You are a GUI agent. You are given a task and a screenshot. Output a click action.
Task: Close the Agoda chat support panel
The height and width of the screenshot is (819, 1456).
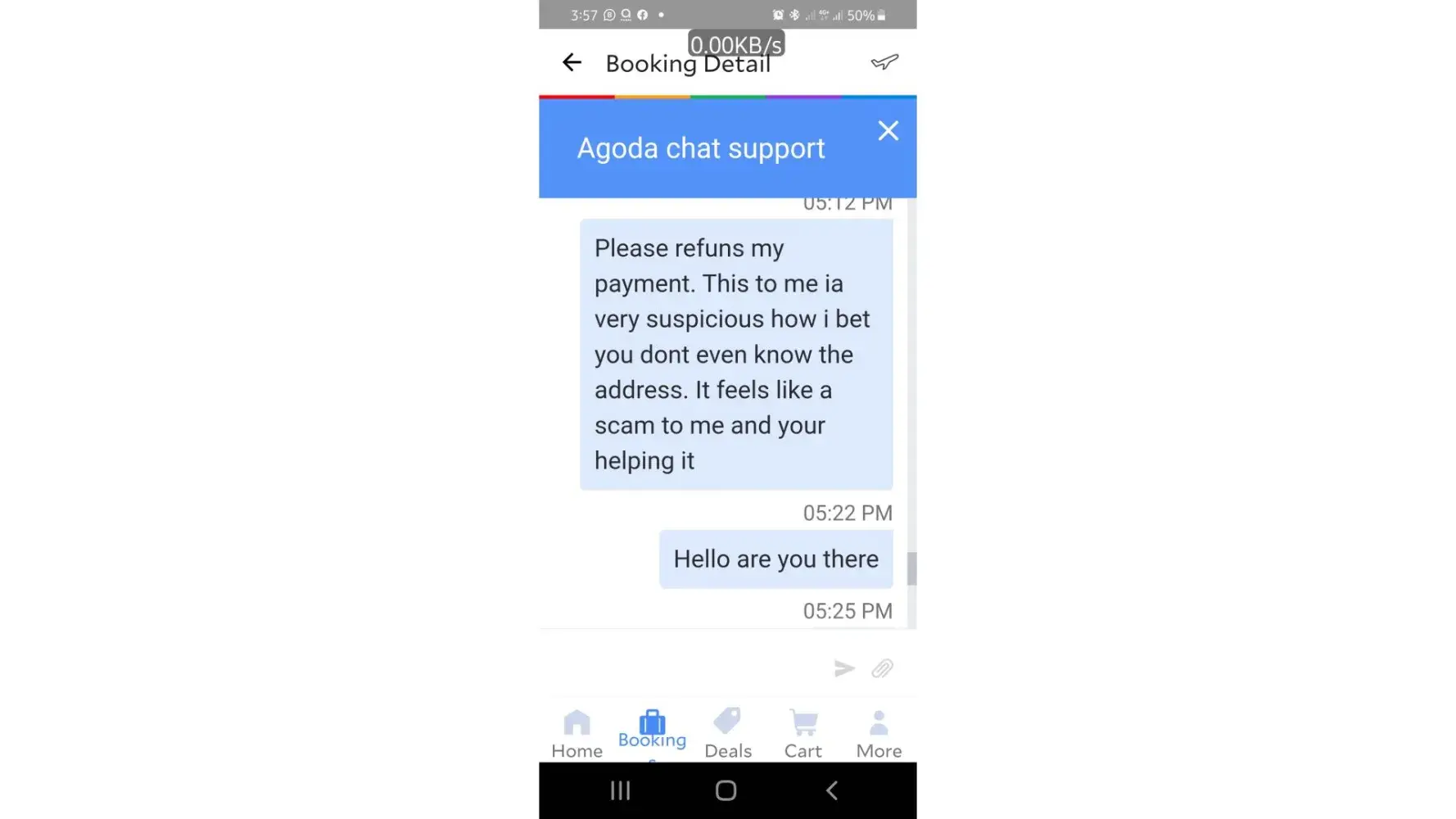(888, 131)
